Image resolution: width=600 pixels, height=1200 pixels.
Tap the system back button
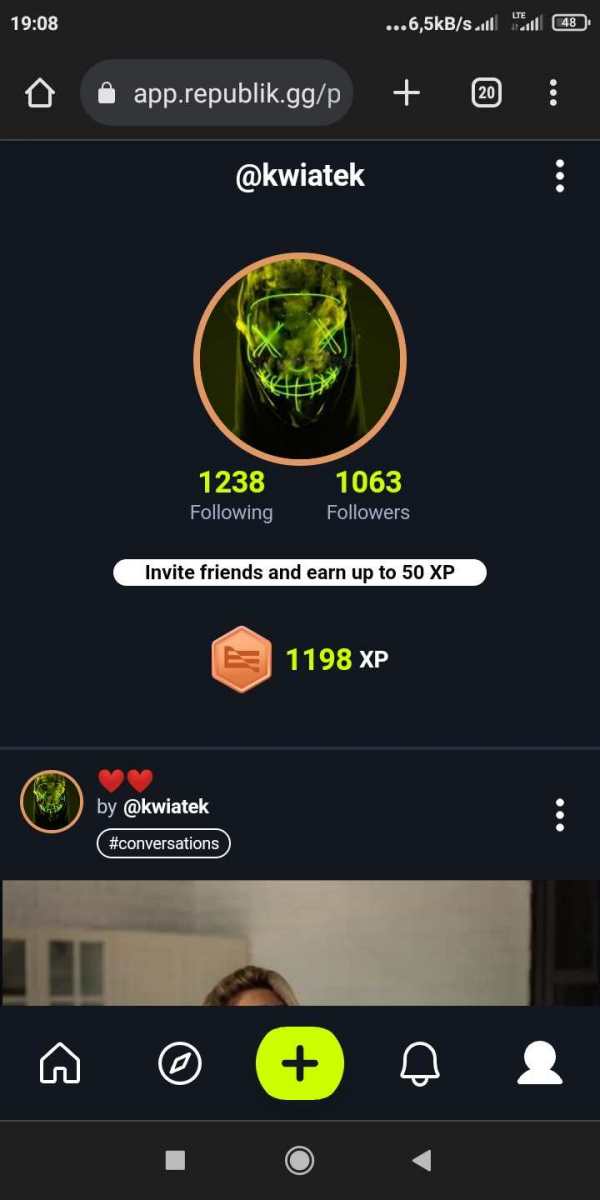click(422, 1160)
